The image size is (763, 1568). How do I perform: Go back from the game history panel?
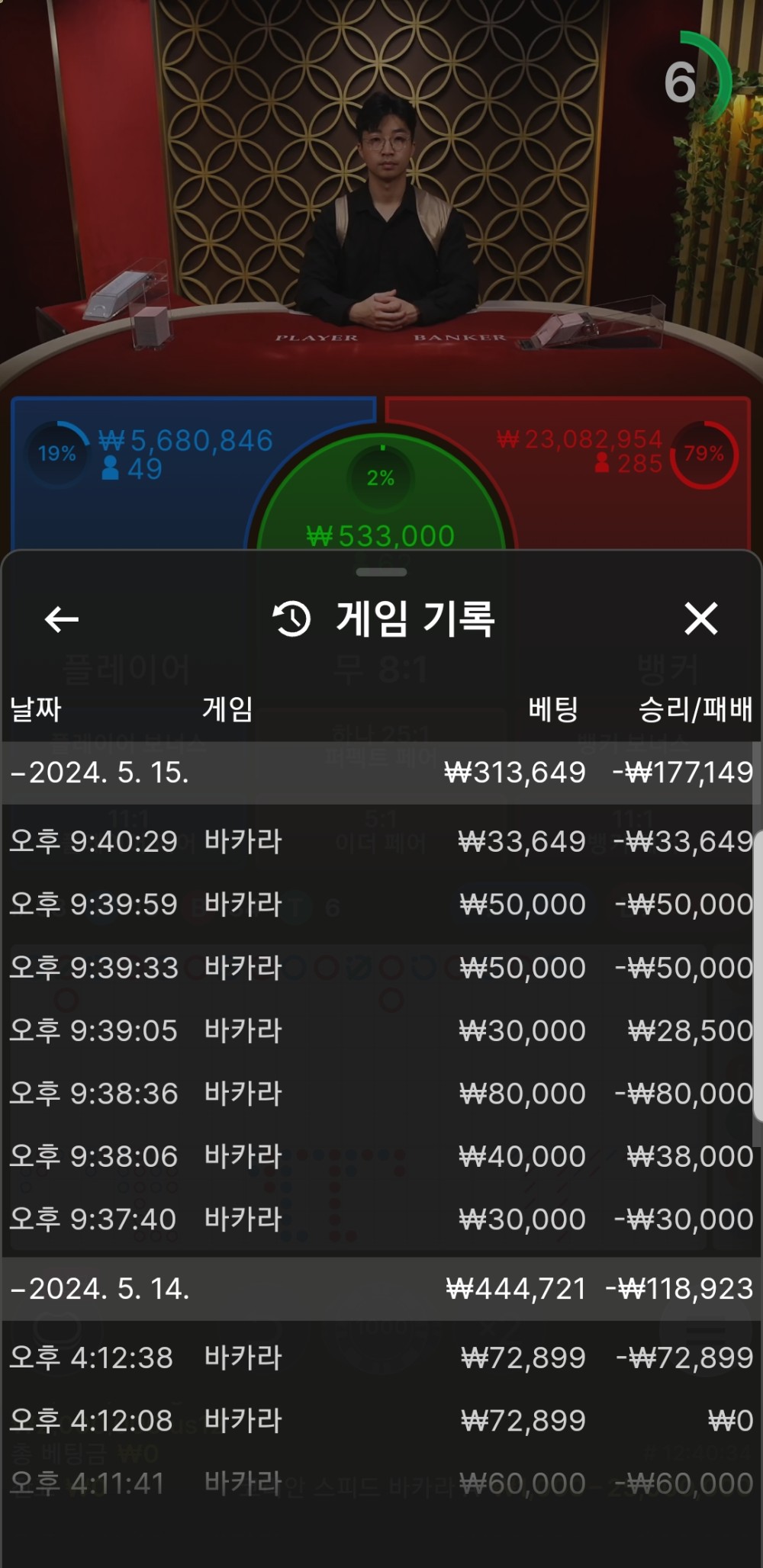click(62, 619)
